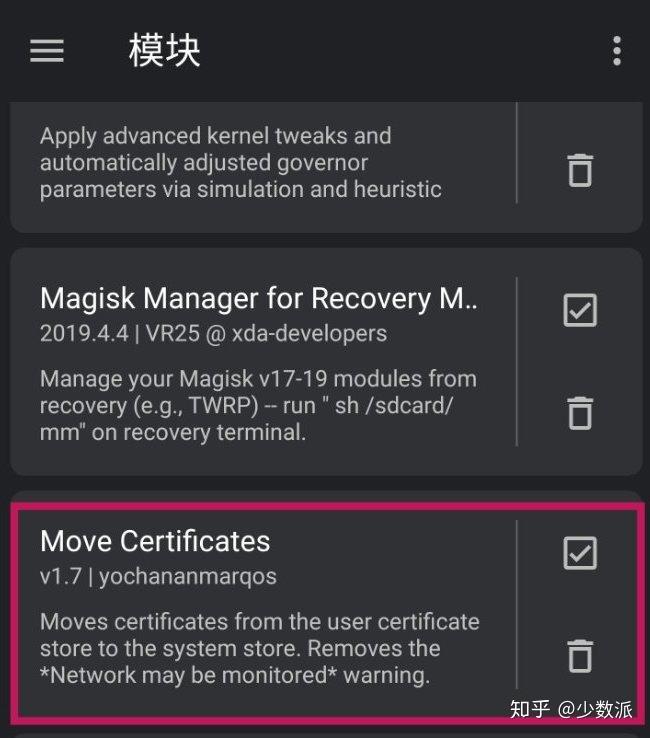
Task: Open the hamburger navigation drawer
Action: pos(47,51)
